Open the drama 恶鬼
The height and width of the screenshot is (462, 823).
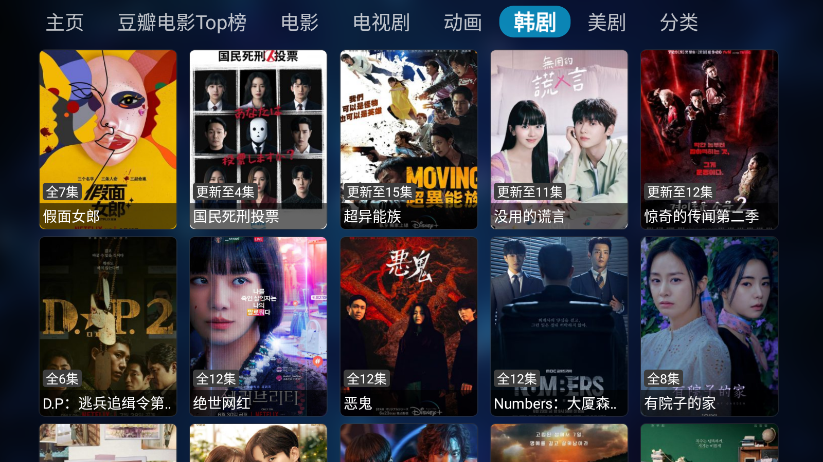409,325
